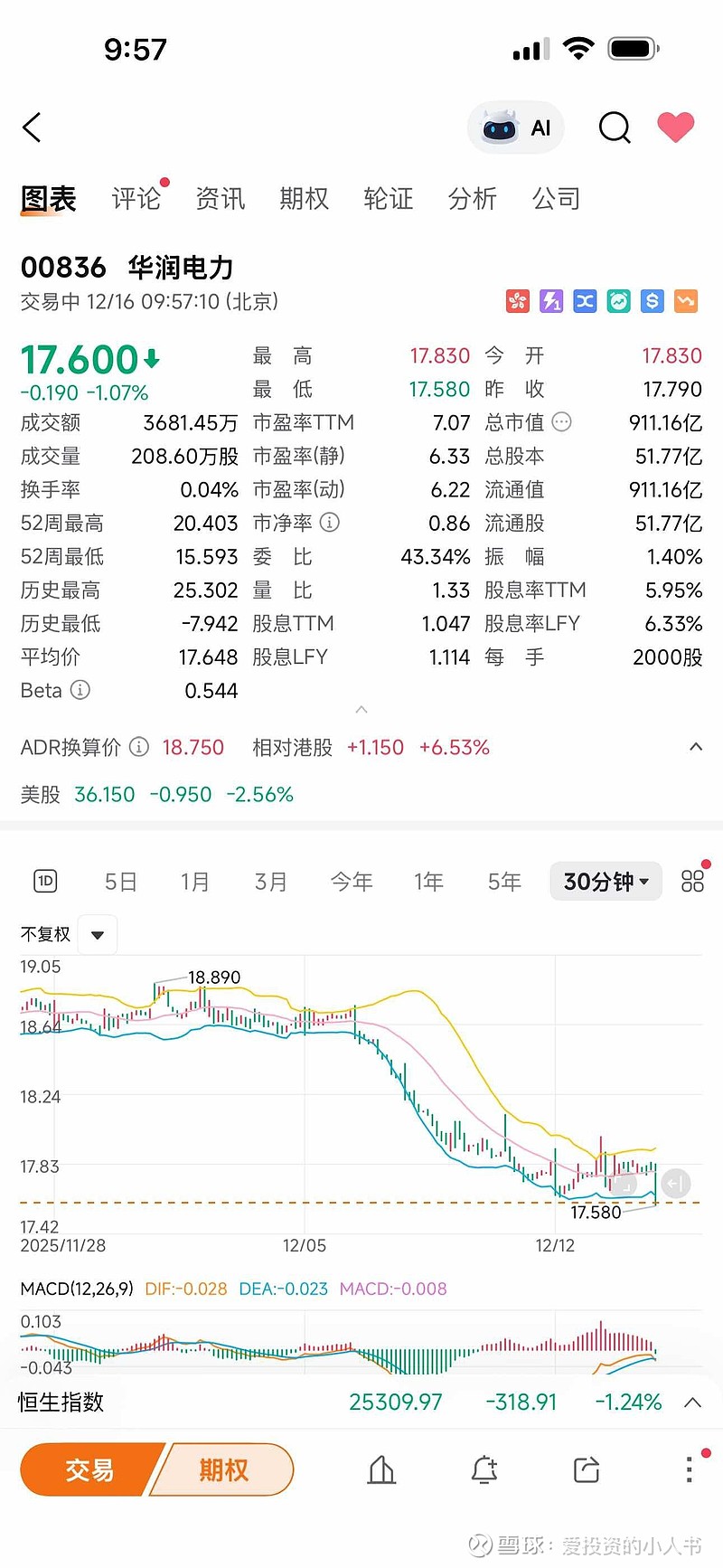Go back using the top-left arrow

pos(33,128)
